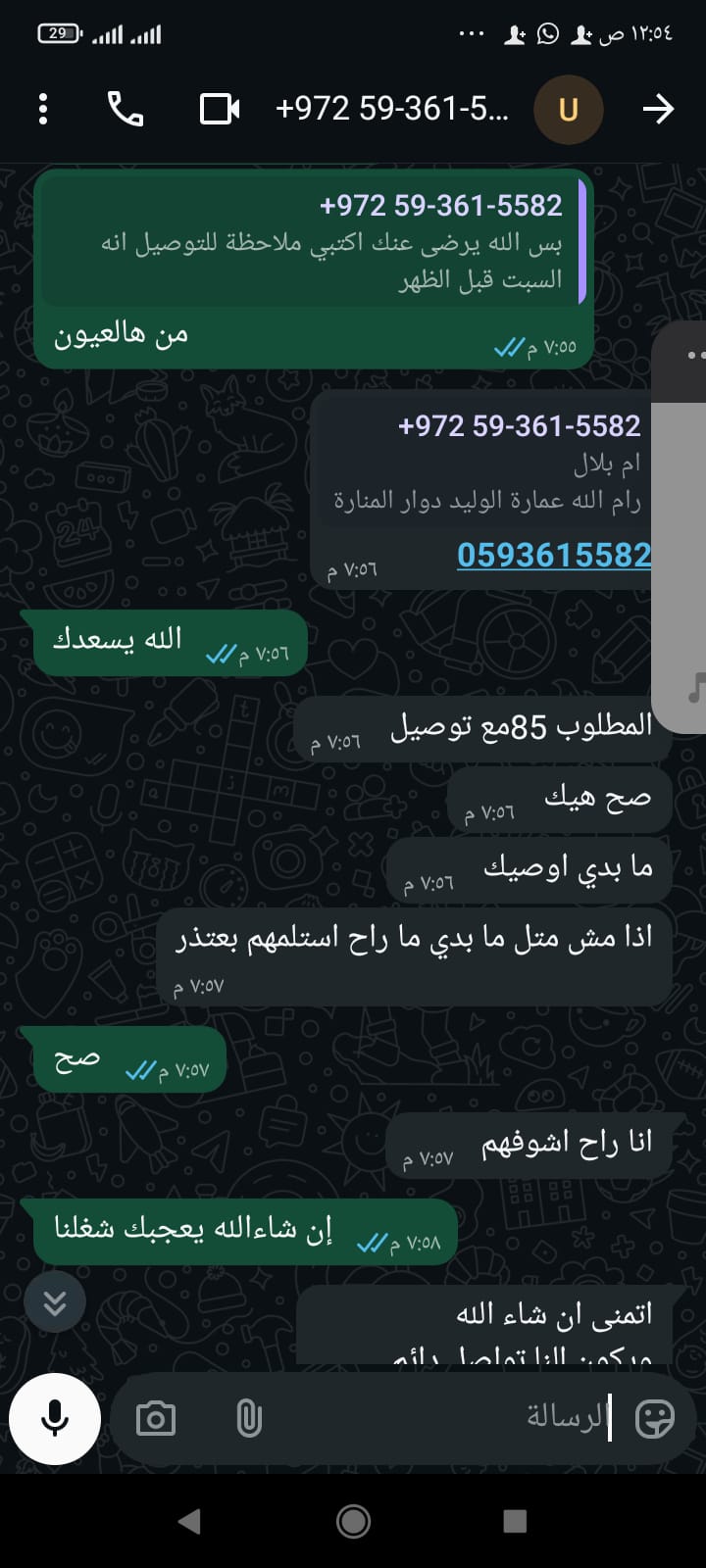Tap the phone number link 0593615582
This screenshot has width=706, height=1568.
tap(554, 555)
